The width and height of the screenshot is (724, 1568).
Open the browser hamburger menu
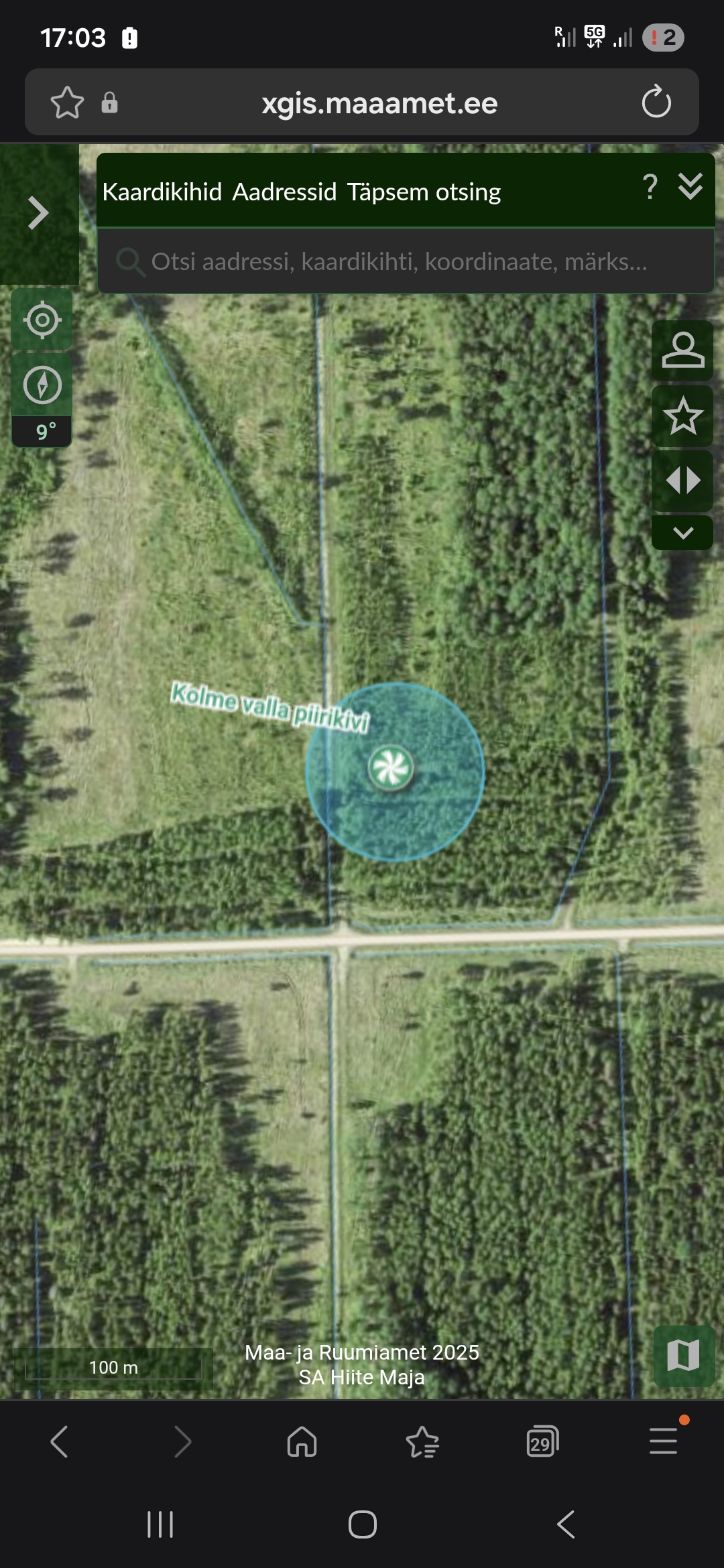click(663, 1441)
